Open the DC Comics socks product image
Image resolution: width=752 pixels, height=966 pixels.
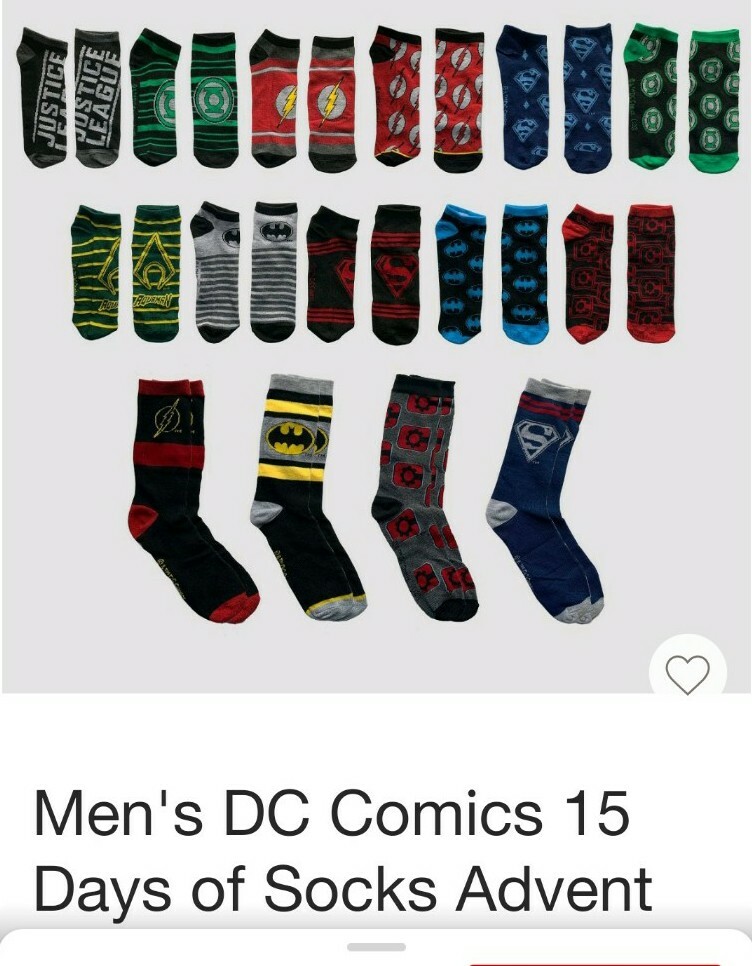375,340
